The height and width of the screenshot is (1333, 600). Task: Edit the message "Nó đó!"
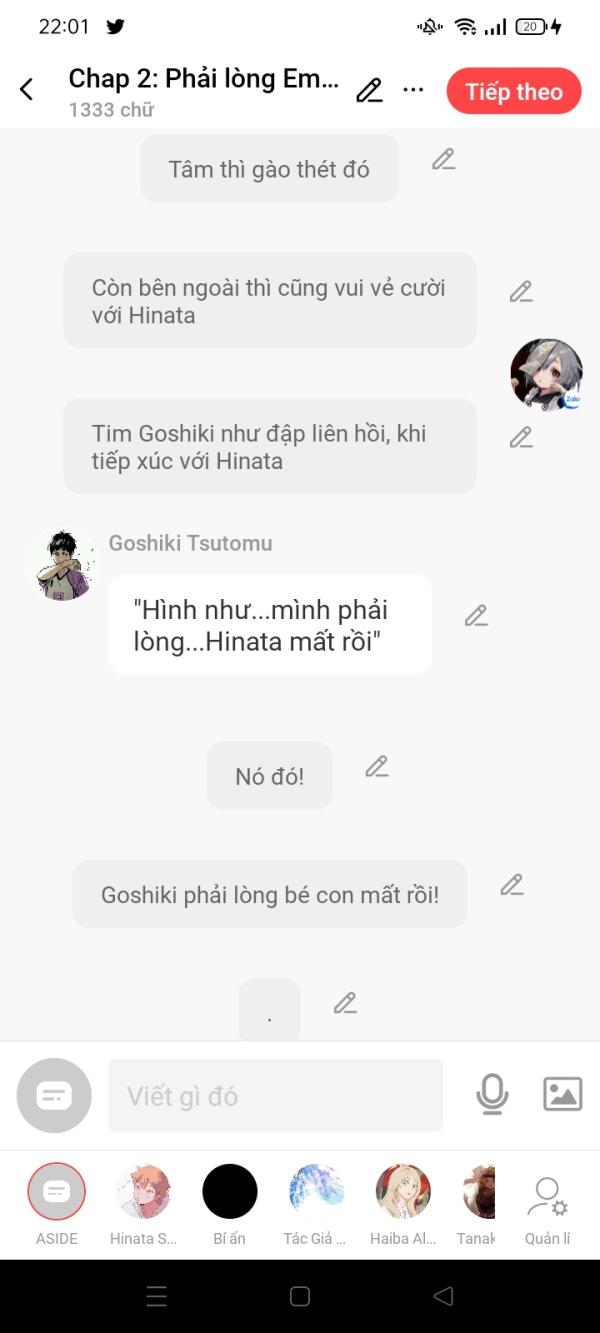click(x=377, y=767)
